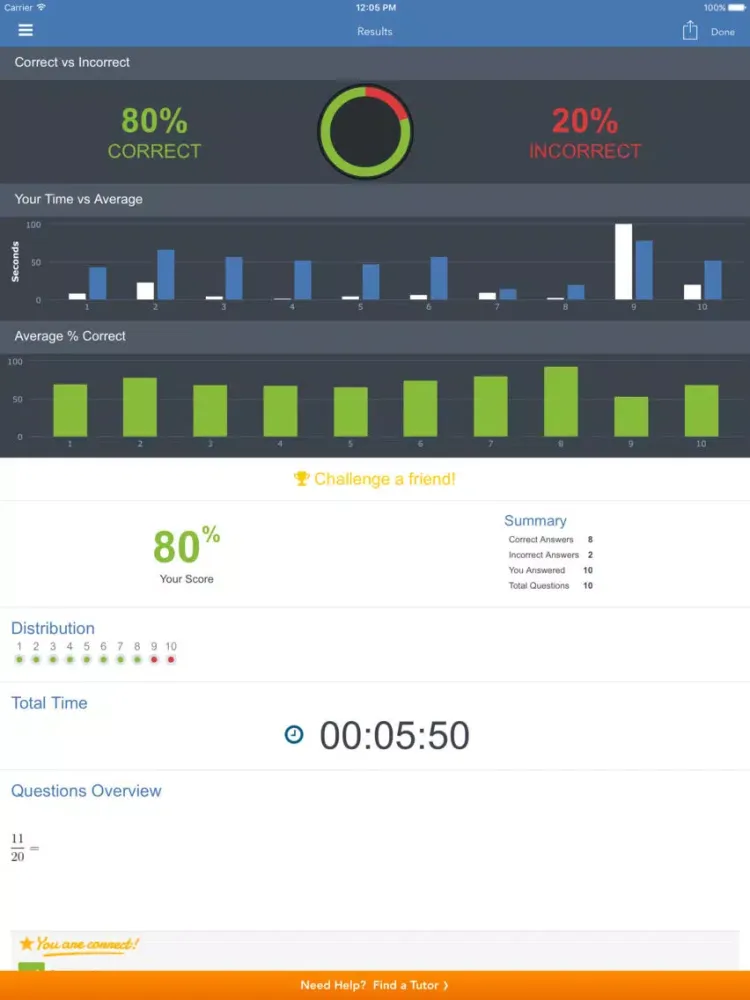Open Find a Tutor banner

pos(375,985)
